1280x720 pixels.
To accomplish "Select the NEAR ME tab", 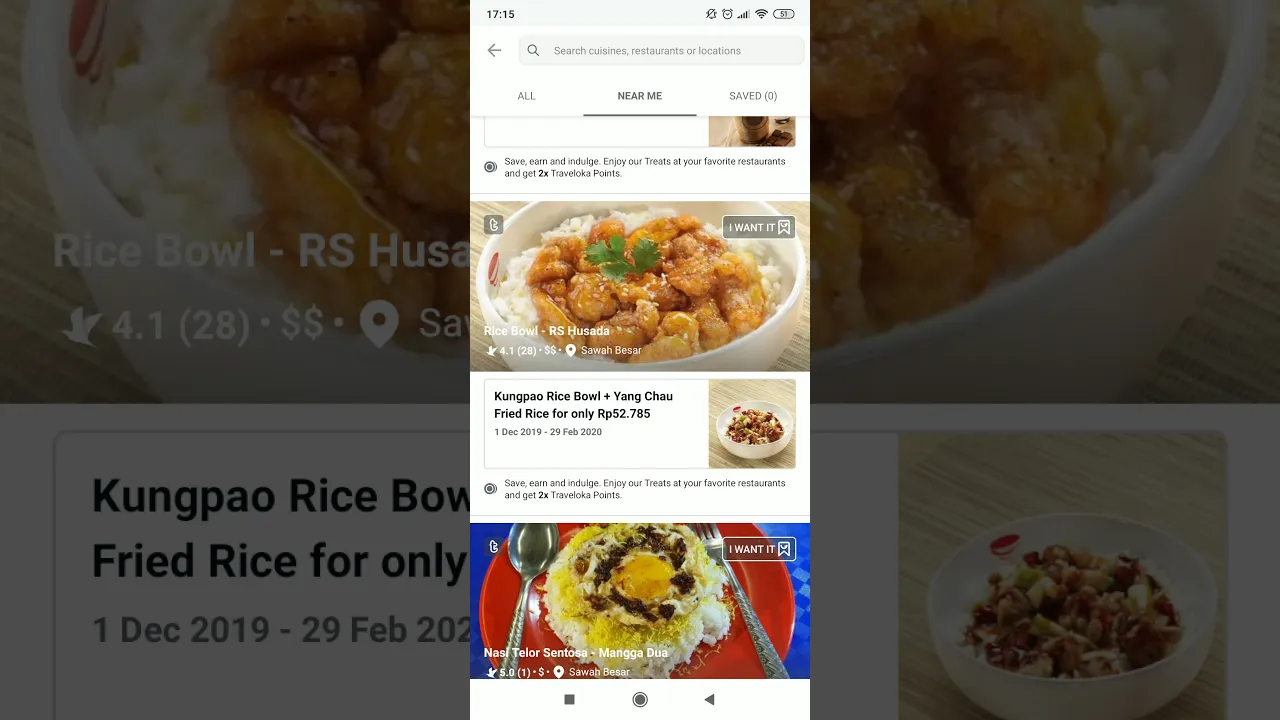I will 639,96.
